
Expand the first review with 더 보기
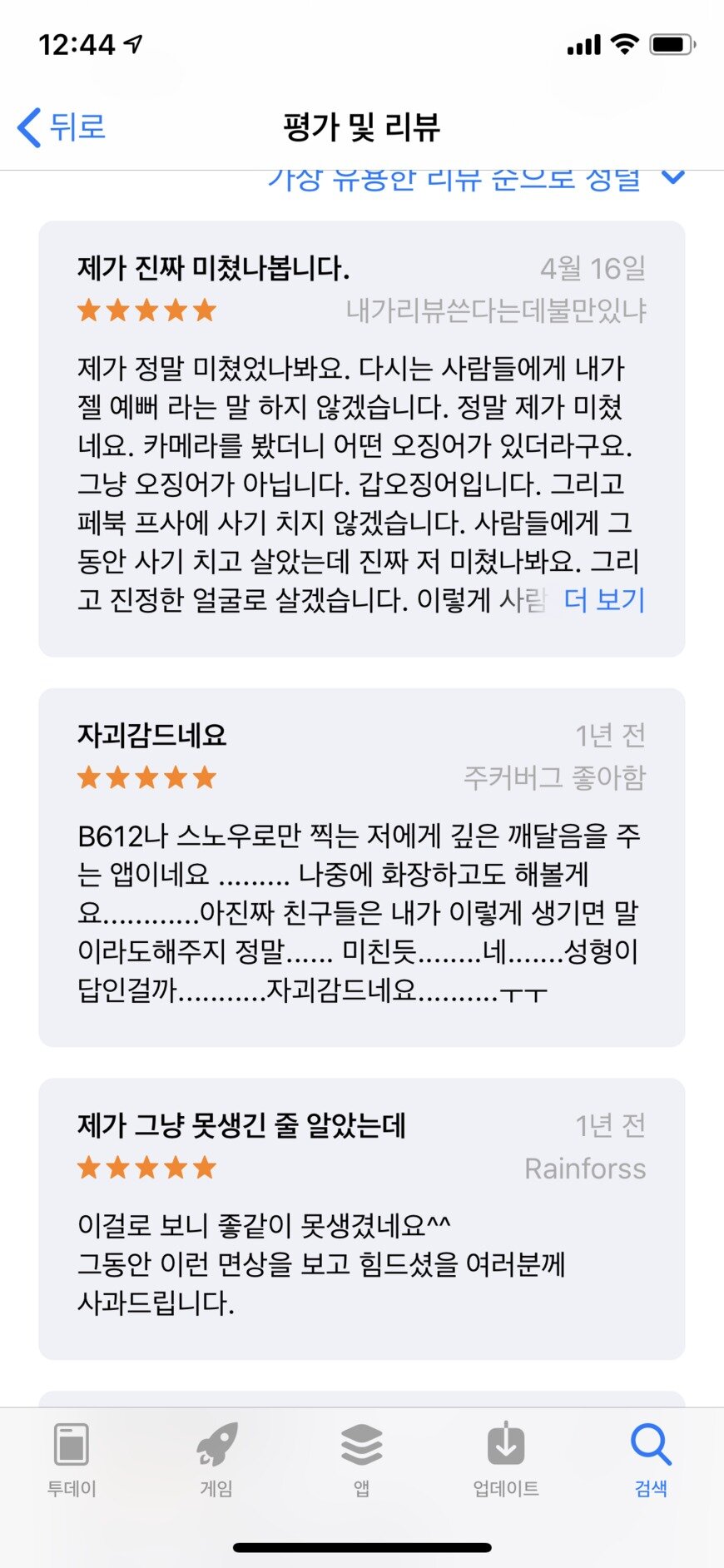604,599
